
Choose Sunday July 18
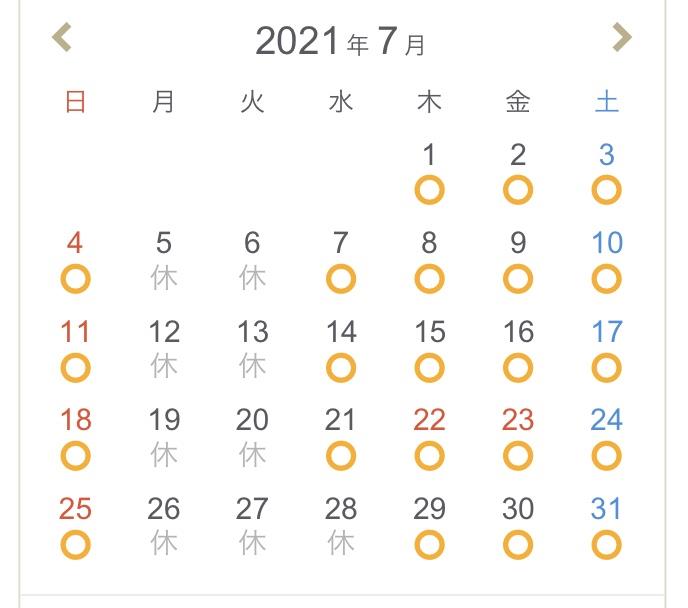coord(76,438)
